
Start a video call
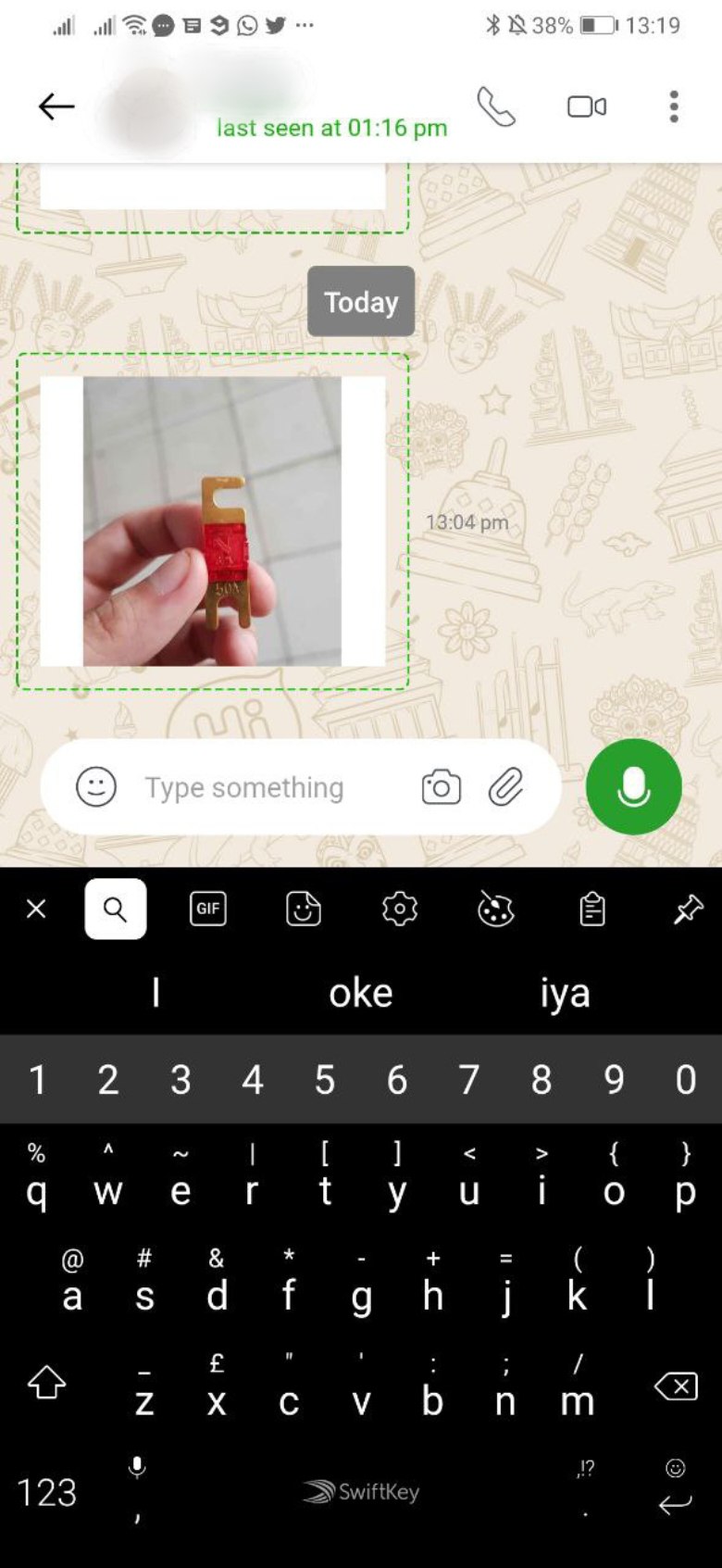coord(587,107)
